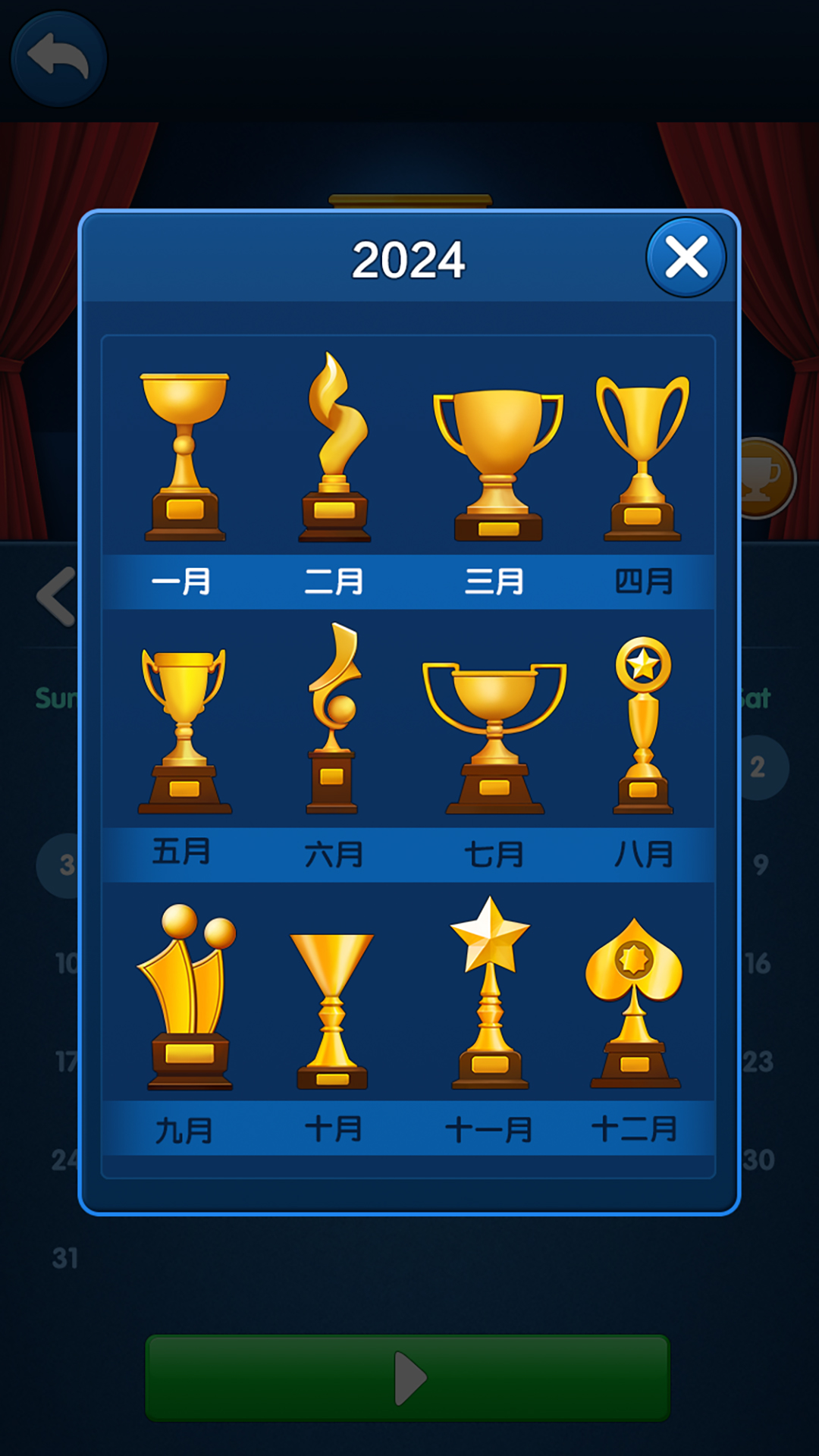Tap the 十月 trophy

point(332,1010)
